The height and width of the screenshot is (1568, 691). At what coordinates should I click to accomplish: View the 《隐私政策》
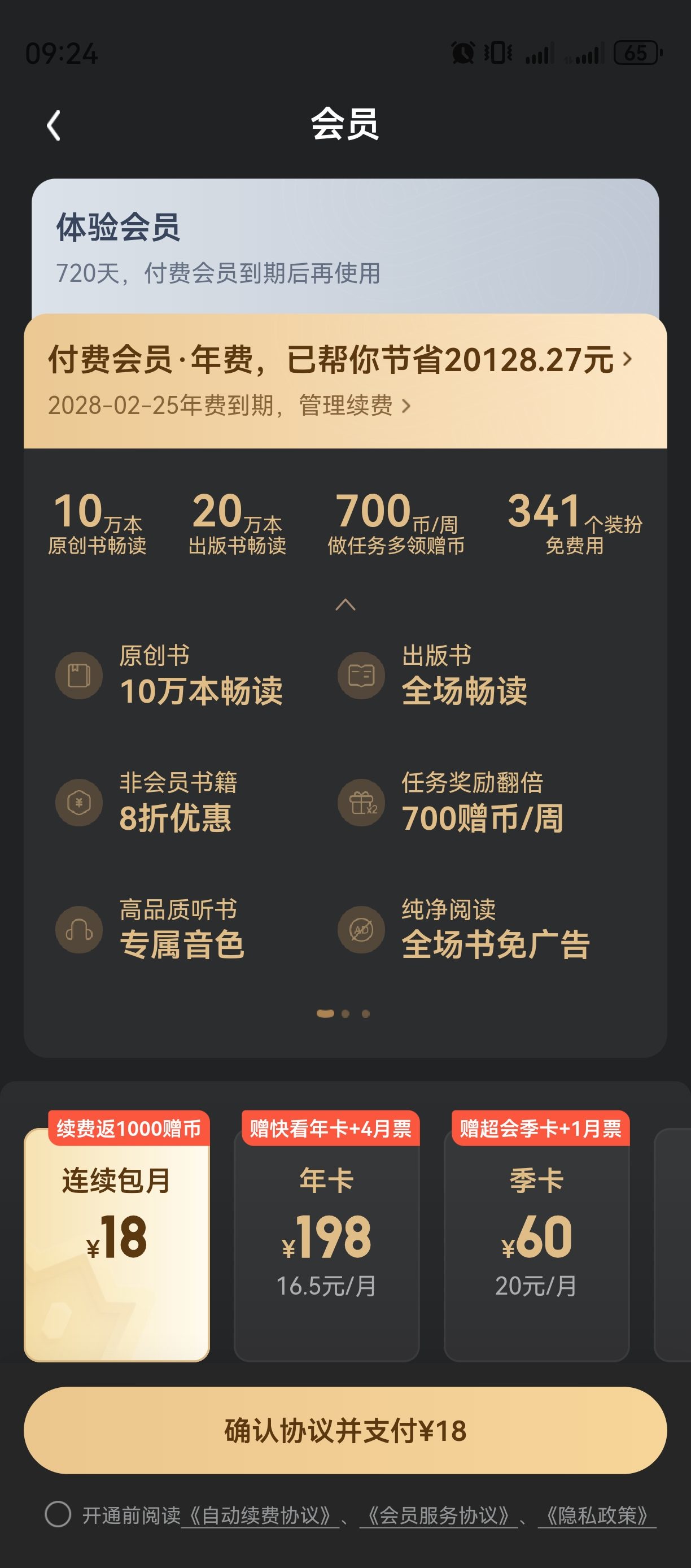coord(596,1515)
